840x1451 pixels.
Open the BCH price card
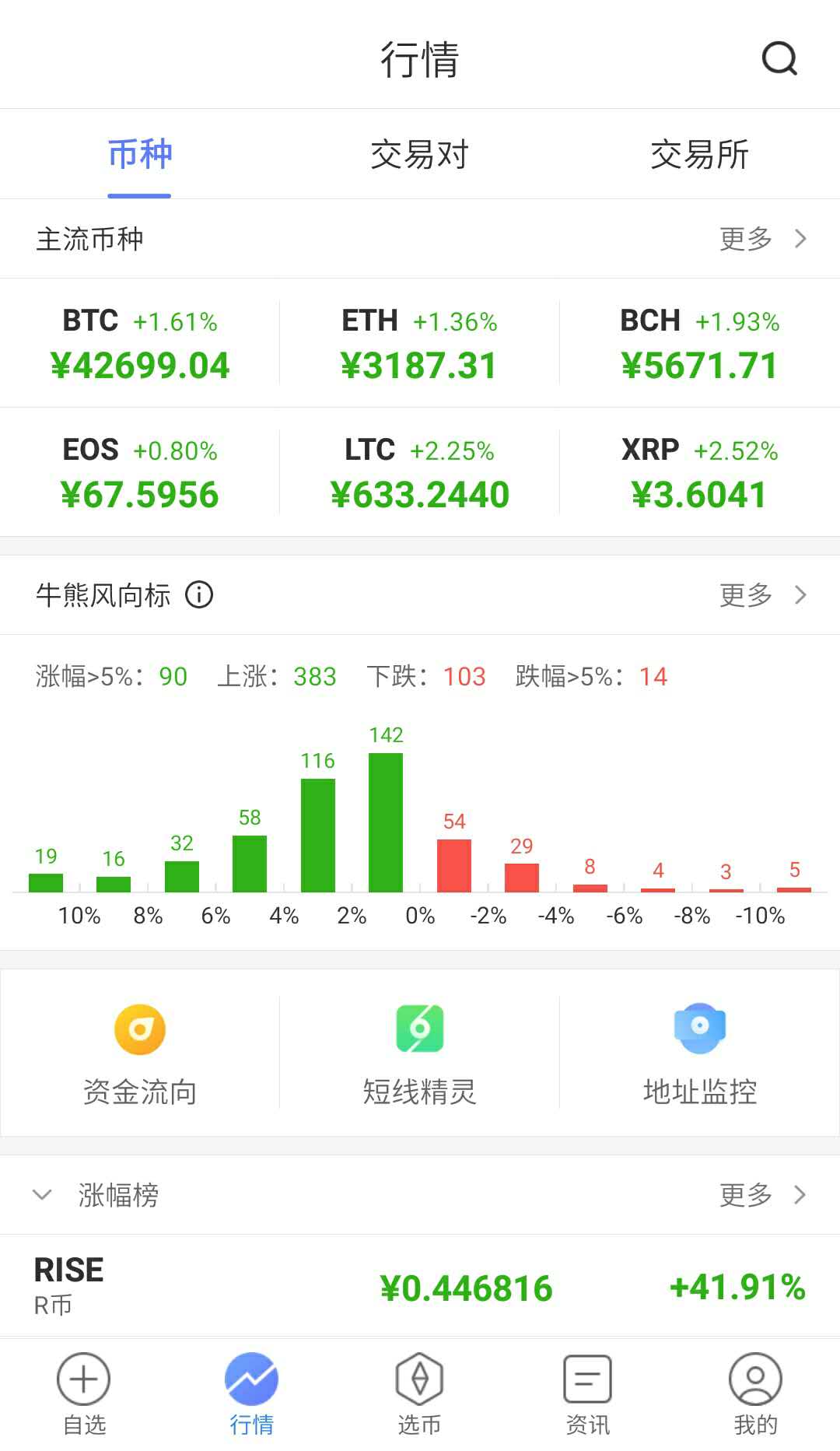[699, 344]
